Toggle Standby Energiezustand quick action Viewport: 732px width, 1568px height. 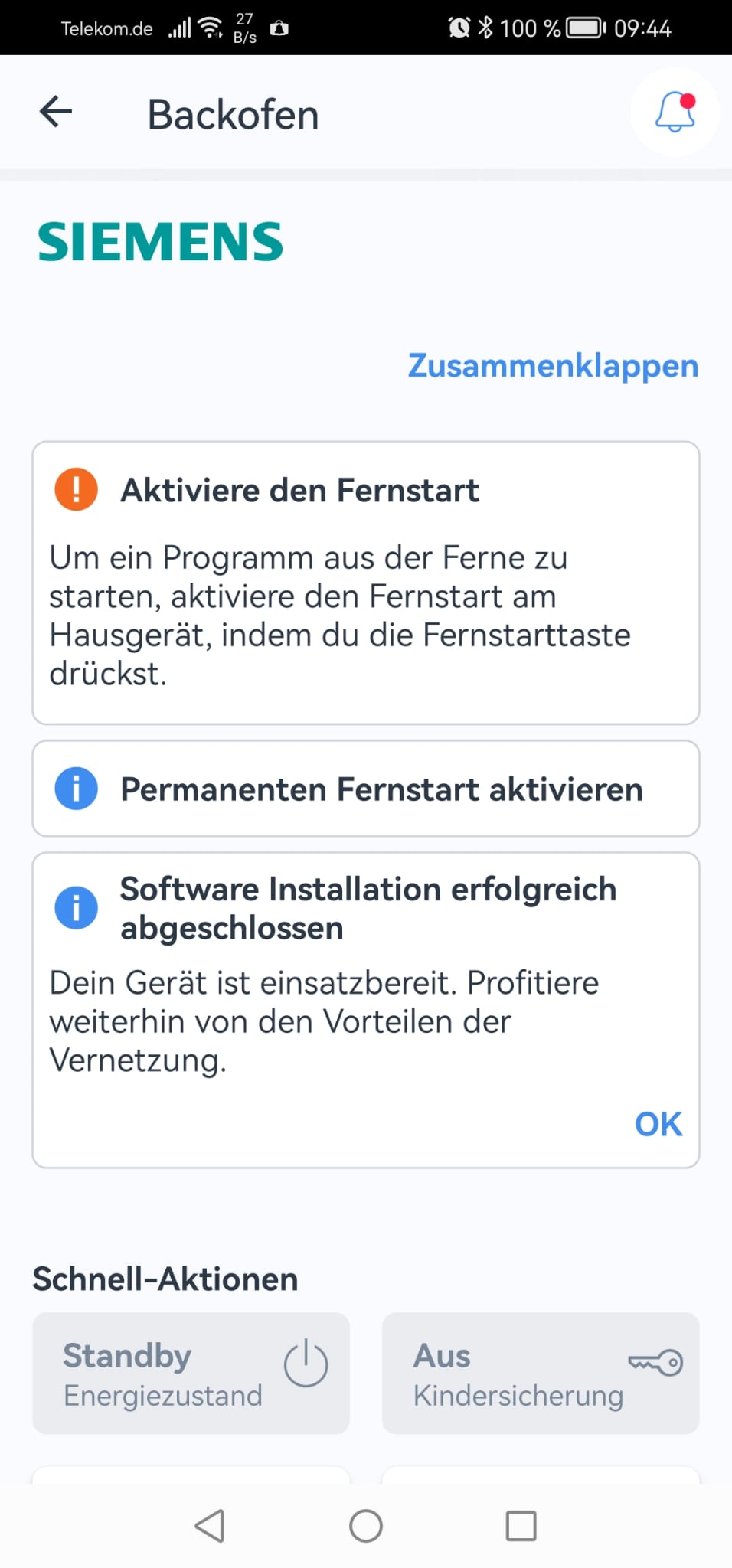coord(191,1374)
